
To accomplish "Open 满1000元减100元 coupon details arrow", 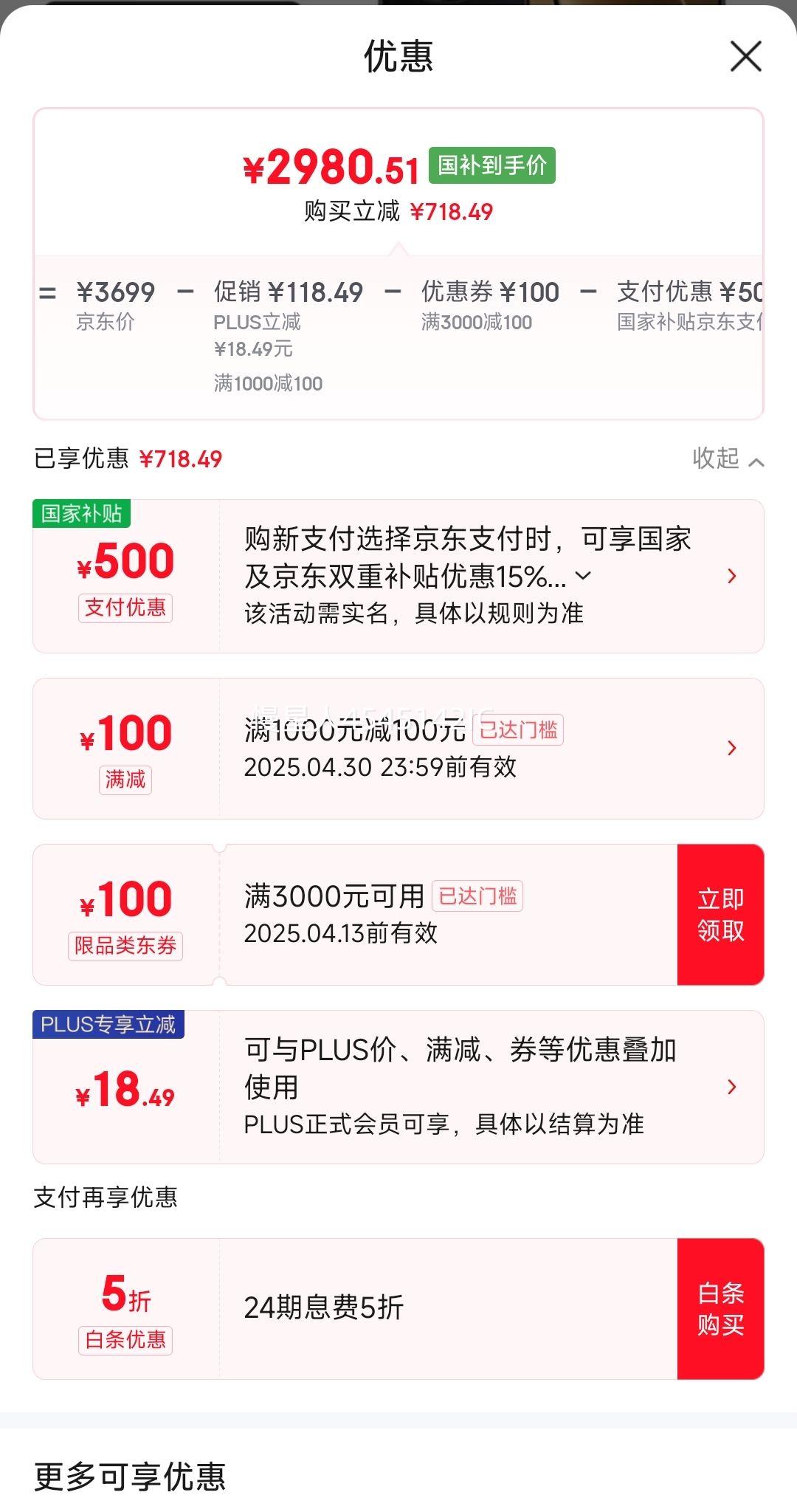I will (x=731, y=747).
